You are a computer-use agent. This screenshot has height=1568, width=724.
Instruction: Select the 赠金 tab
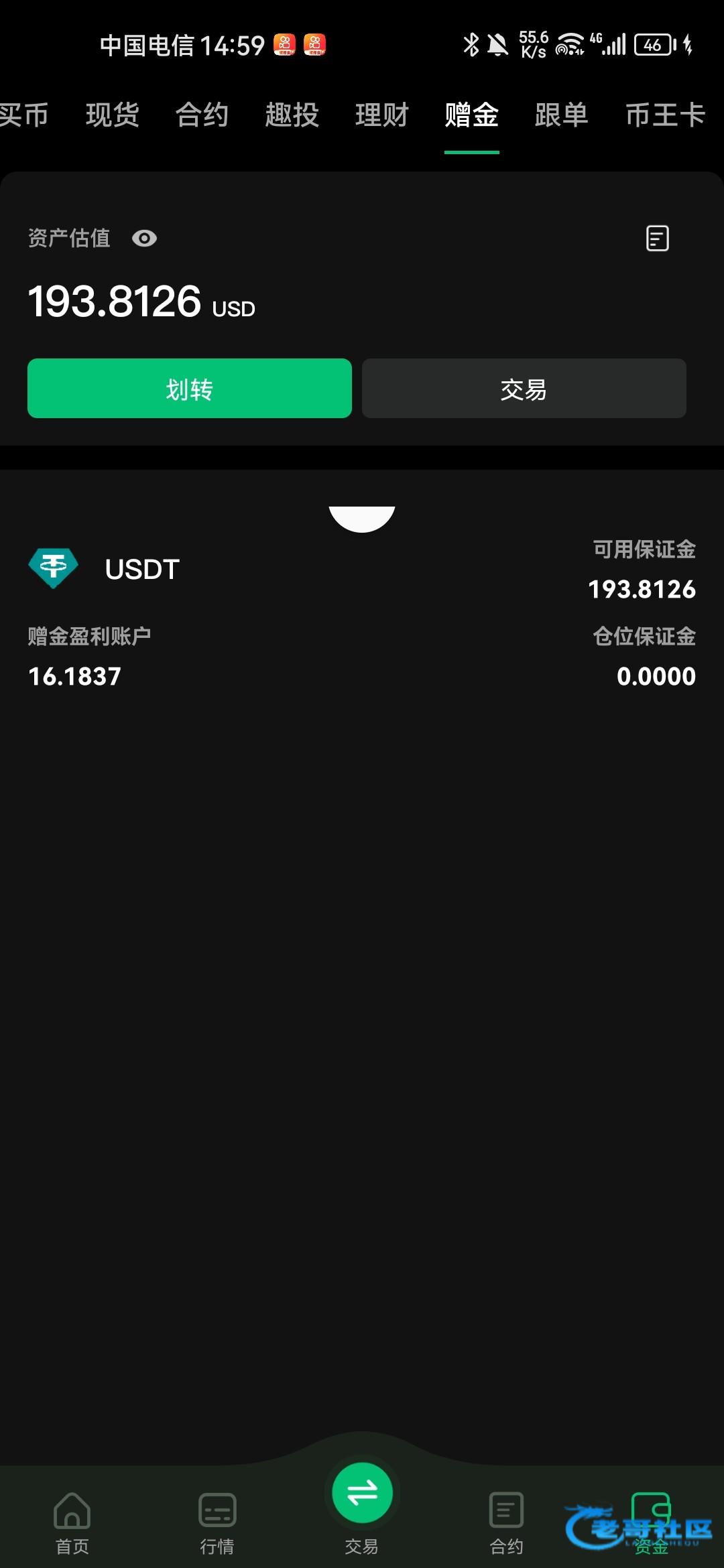coord(471,115)
